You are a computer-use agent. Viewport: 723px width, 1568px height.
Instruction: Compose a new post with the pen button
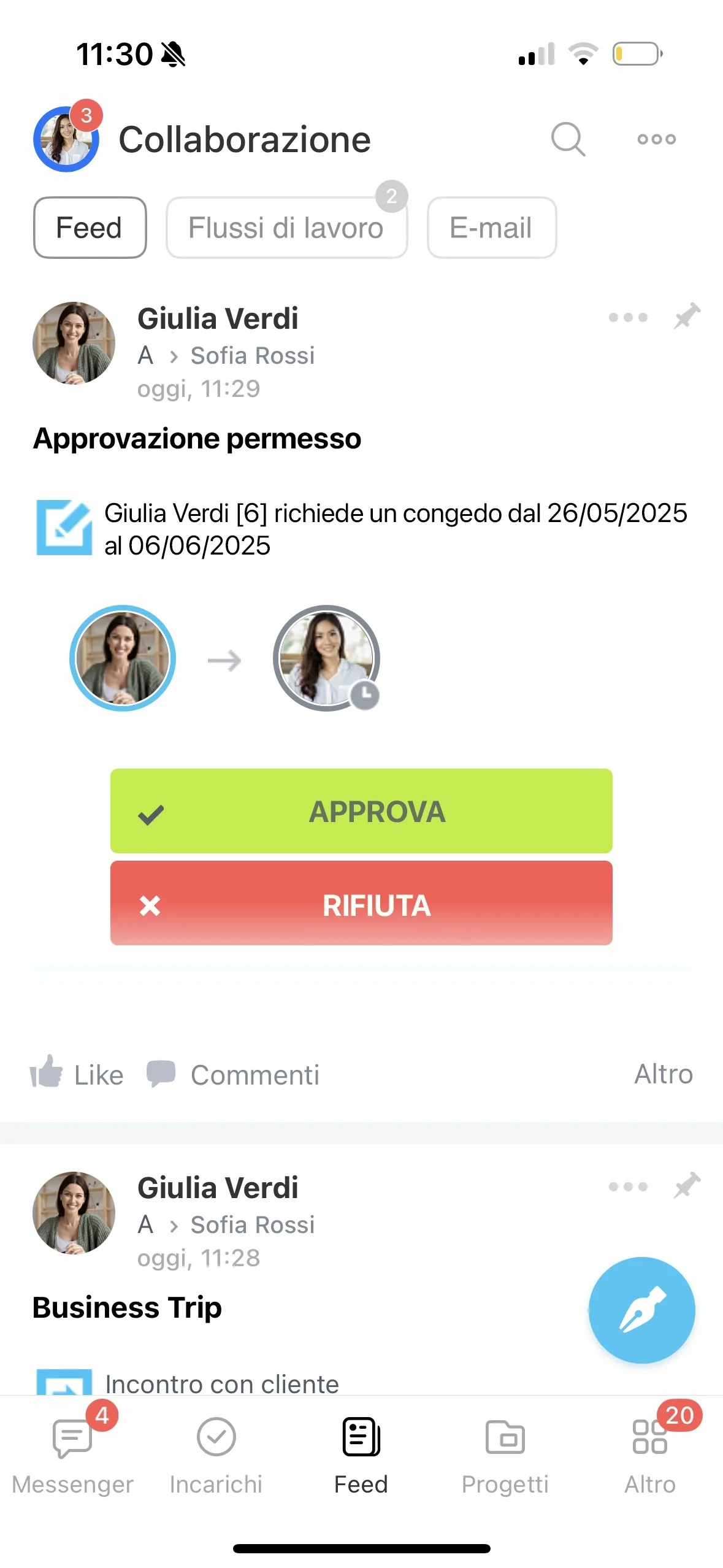tap(641, 1310)
